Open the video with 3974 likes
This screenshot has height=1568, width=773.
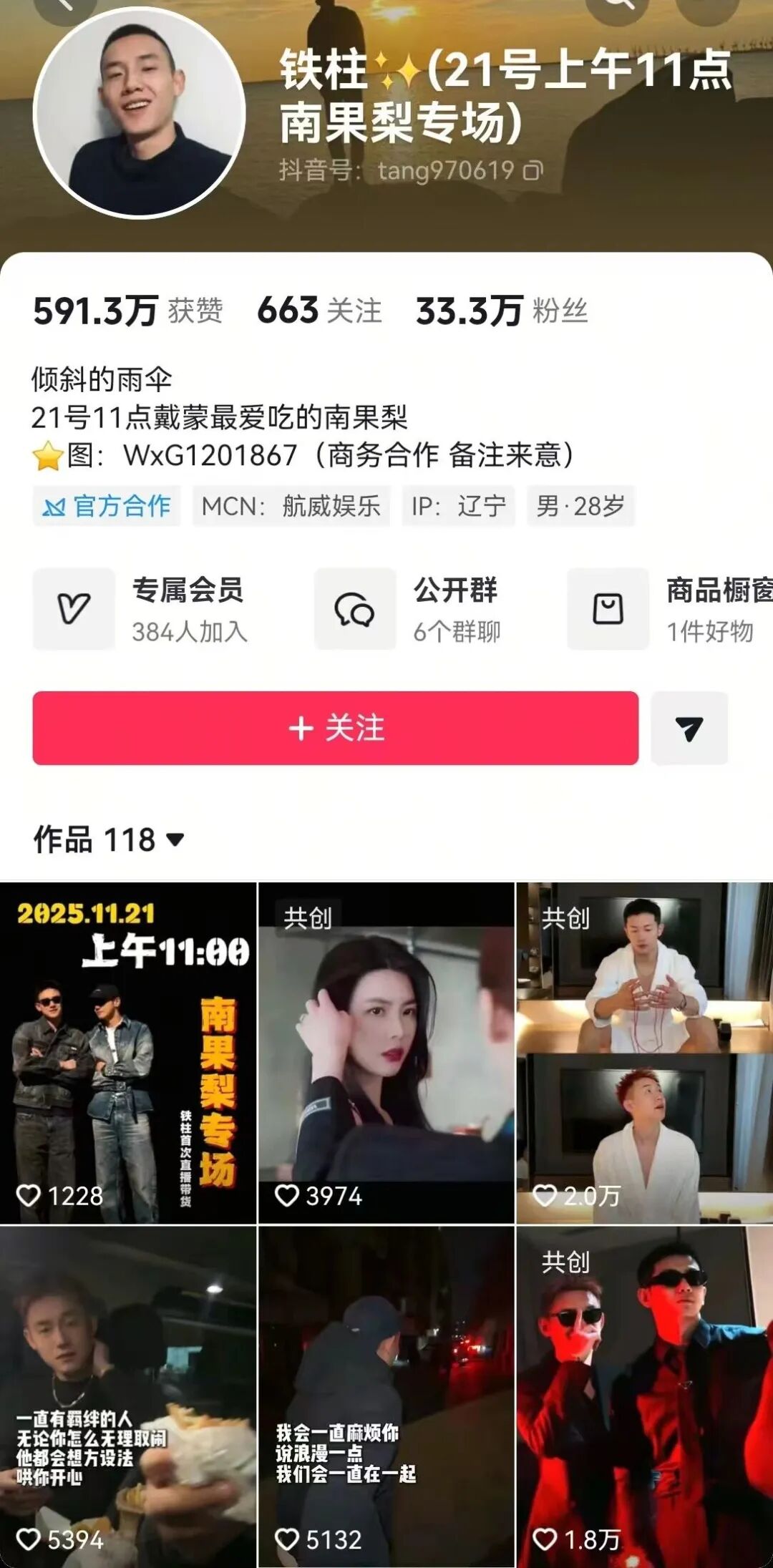click(x=386, y=1052)
